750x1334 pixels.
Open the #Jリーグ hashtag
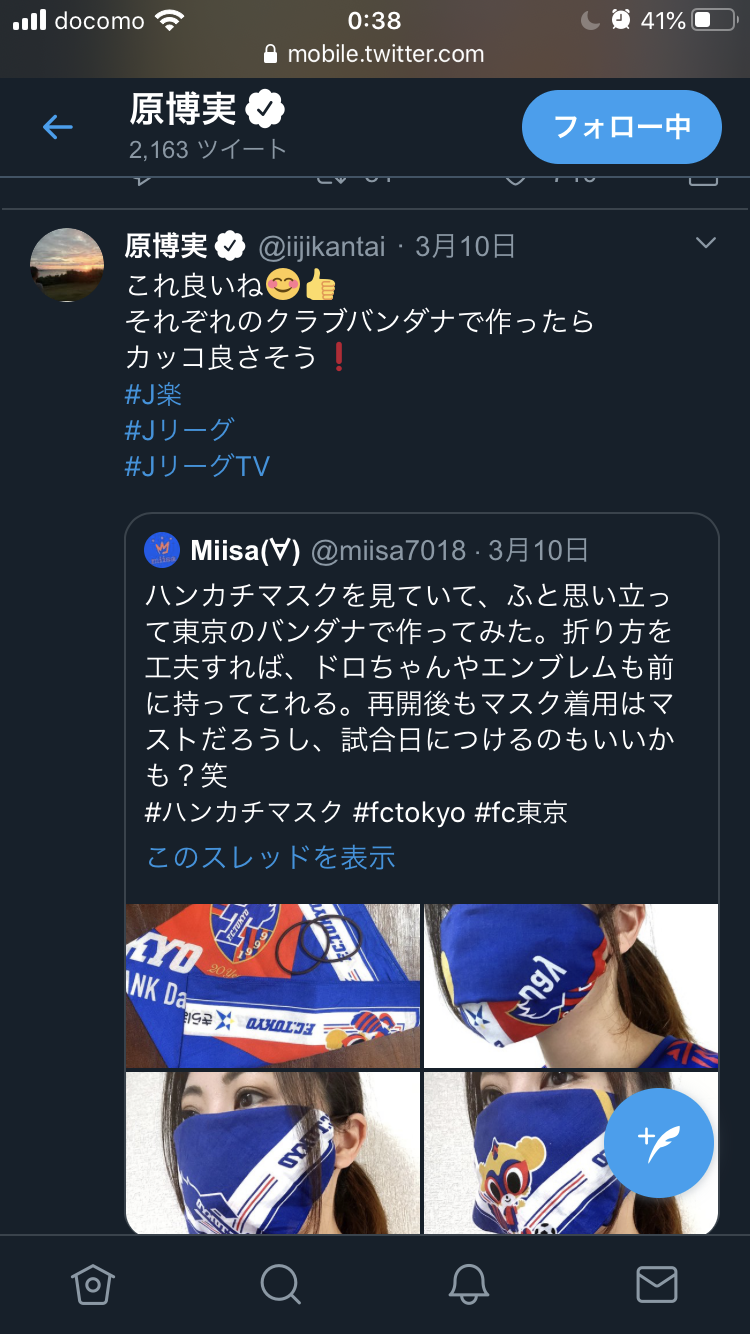click(179, 429)
